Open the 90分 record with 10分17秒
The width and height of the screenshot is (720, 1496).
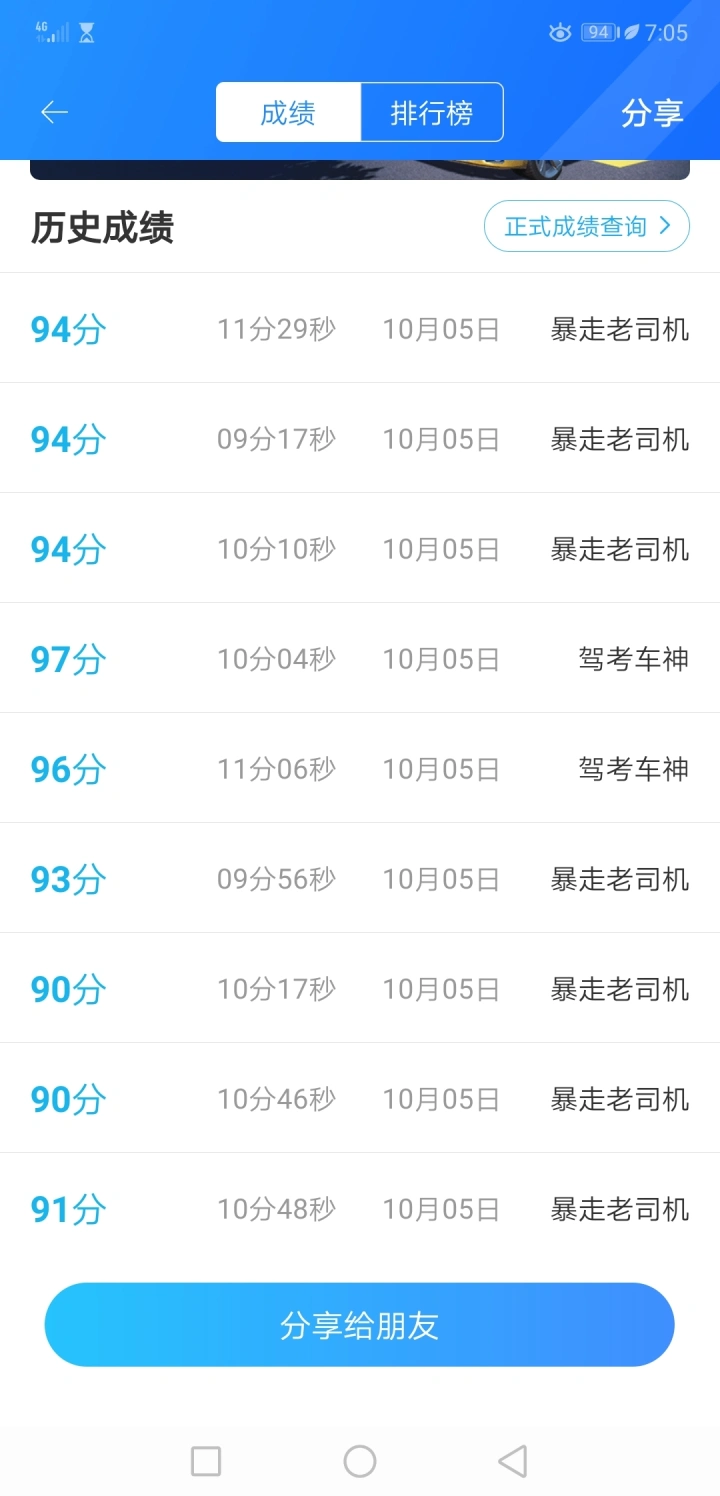[360, 989]
